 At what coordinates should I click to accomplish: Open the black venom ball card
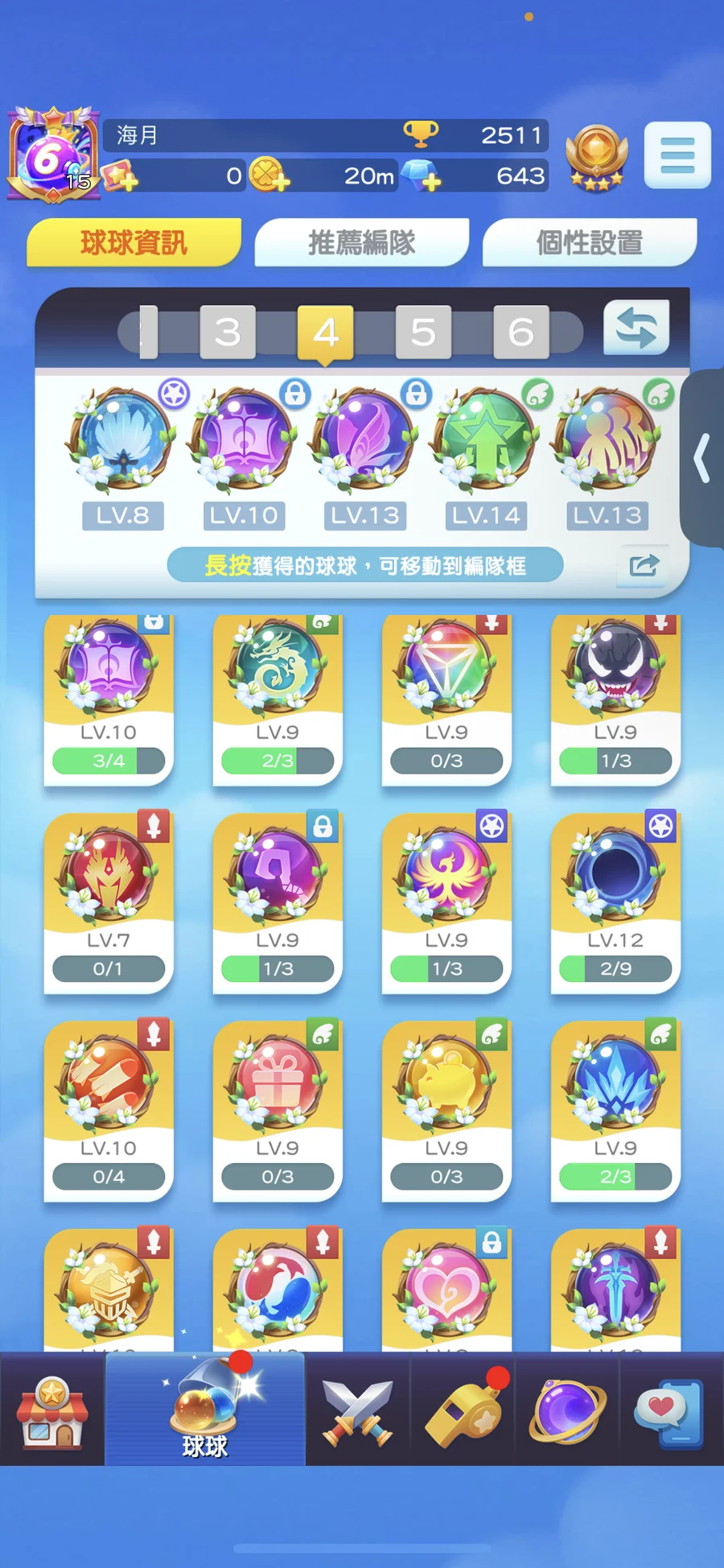pyautogui.click(x=615, y=699)
